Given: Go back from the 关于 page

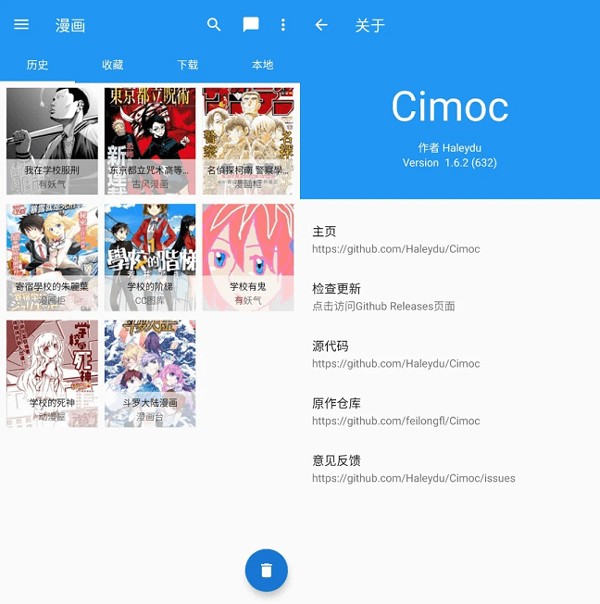Looking at the screenshot, I should pos(321,25).
